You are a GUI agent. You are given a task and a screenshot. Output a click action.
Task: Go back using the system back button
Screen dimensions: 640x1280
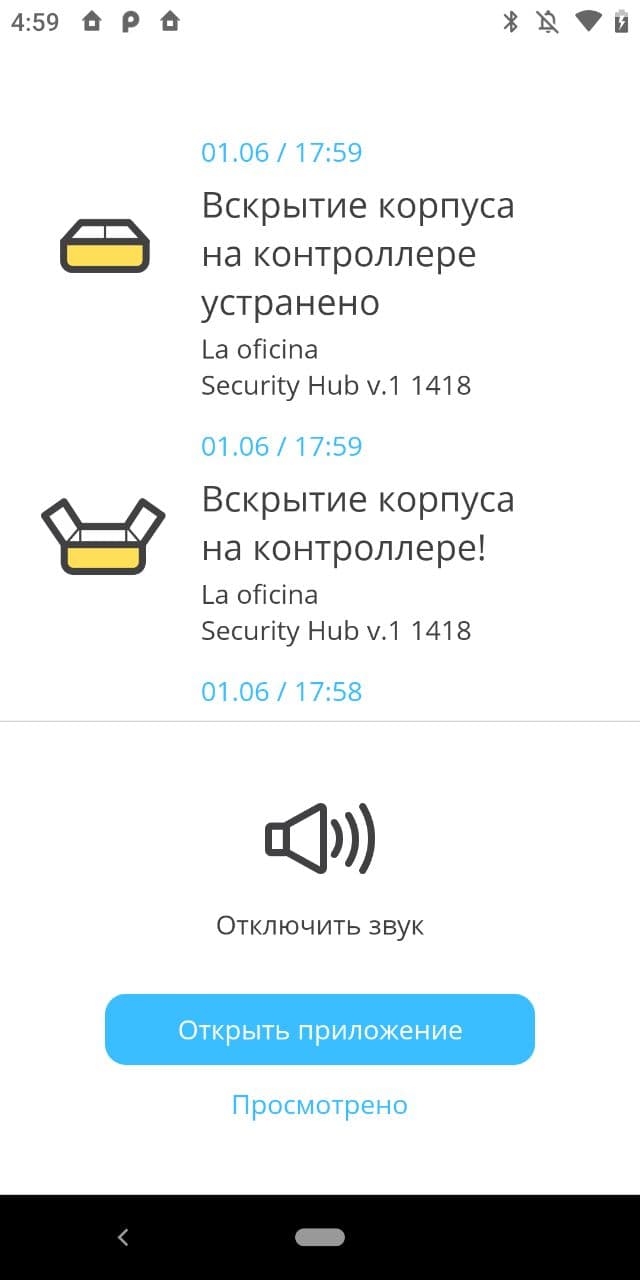click(x=123, y=1237)
